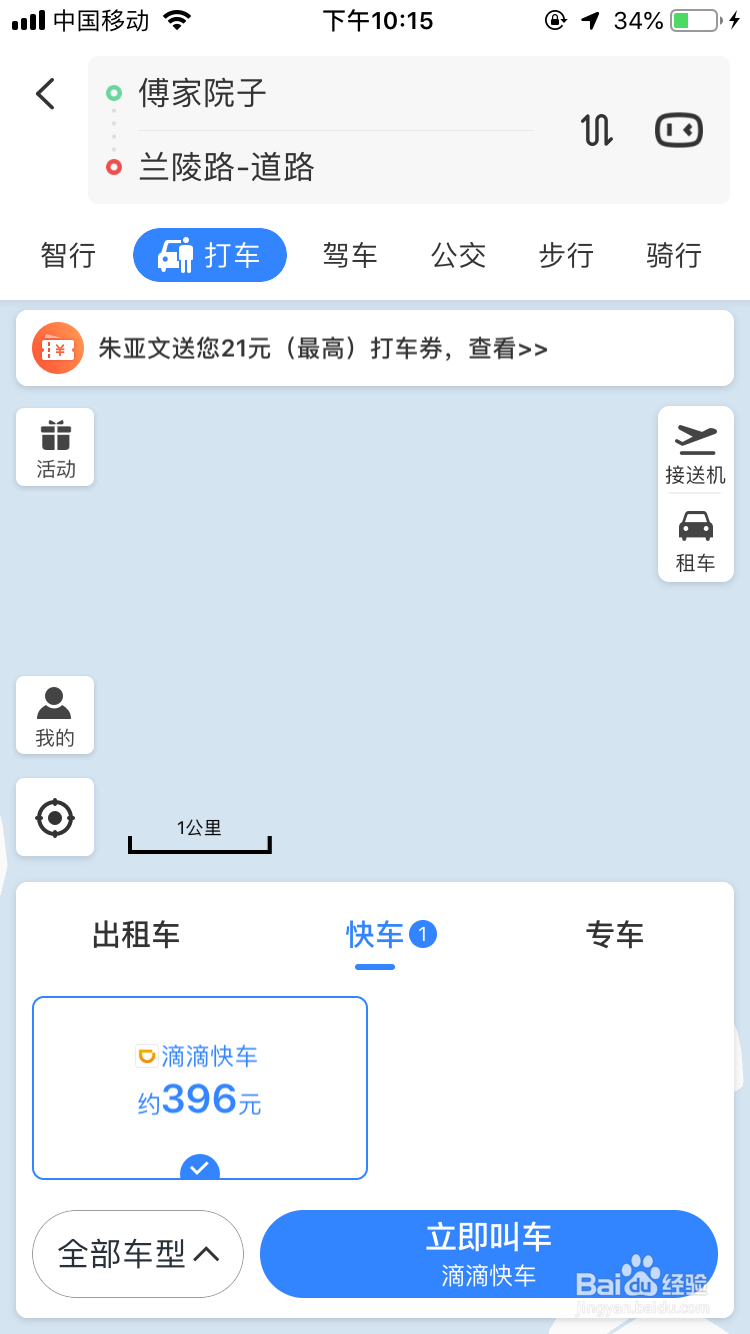The width and height of the screenshot is (750, 1334).
Task: Tap the orange 滴滴 logo on the fare card
Action: pos(146,1056)
